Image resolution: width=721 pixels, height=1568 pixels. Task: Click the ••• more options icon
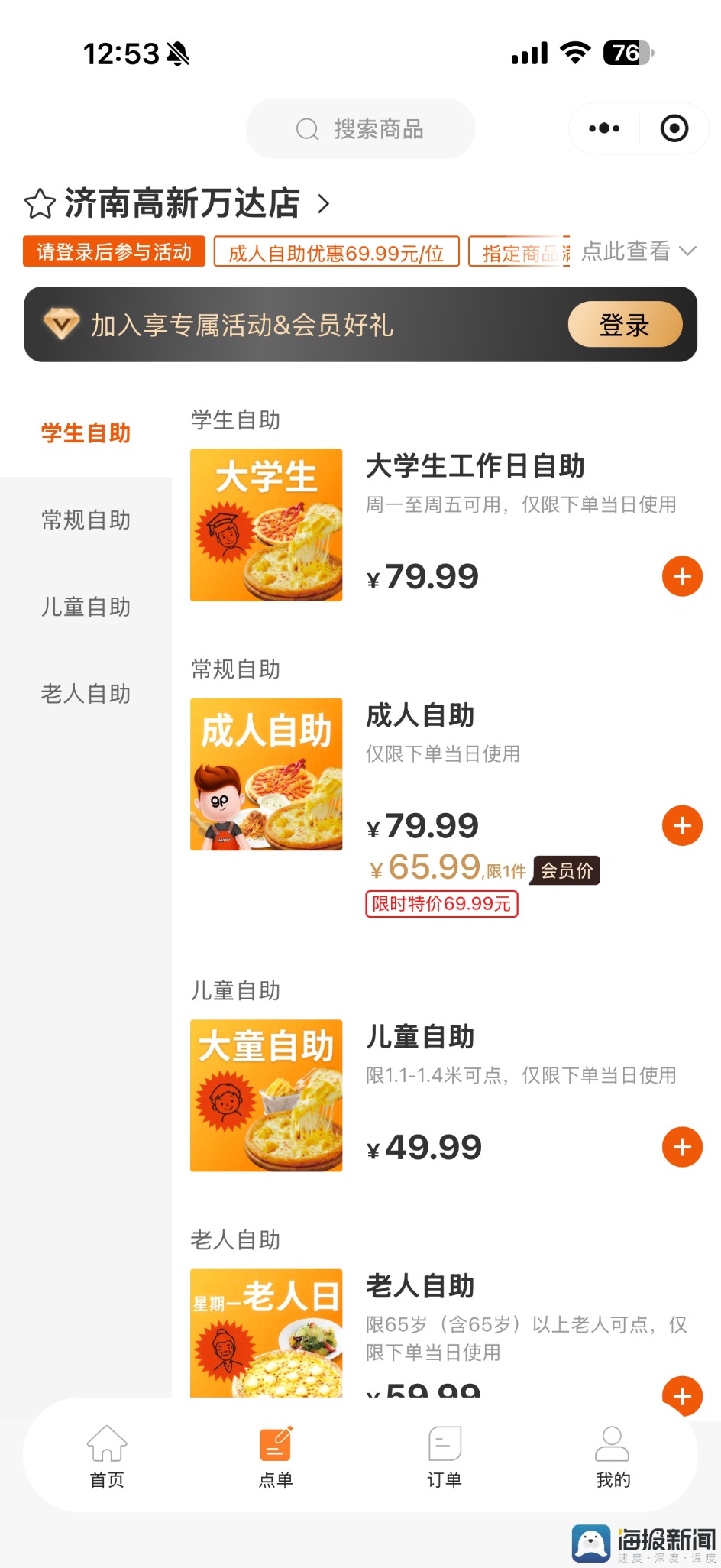(602, 128)
